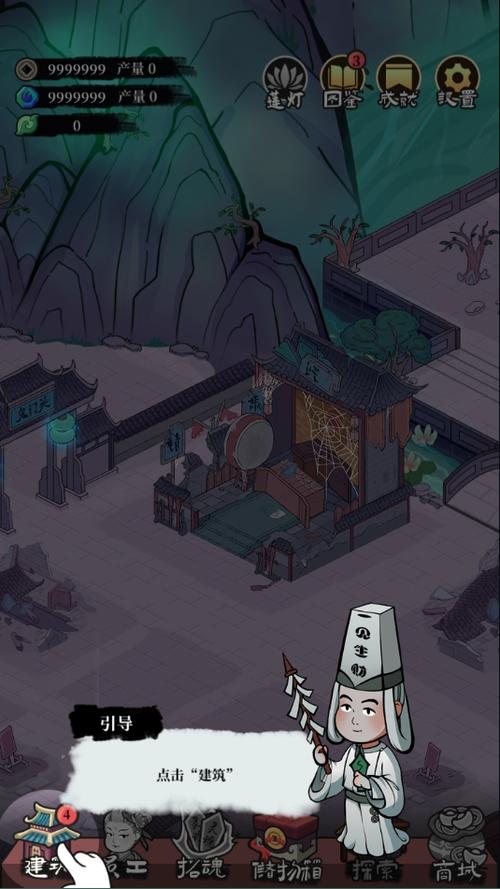Open the 莲灯 lotus lamp menu
Image resolution: width=500 pixels, height=889 pixels.
[285, 83]
